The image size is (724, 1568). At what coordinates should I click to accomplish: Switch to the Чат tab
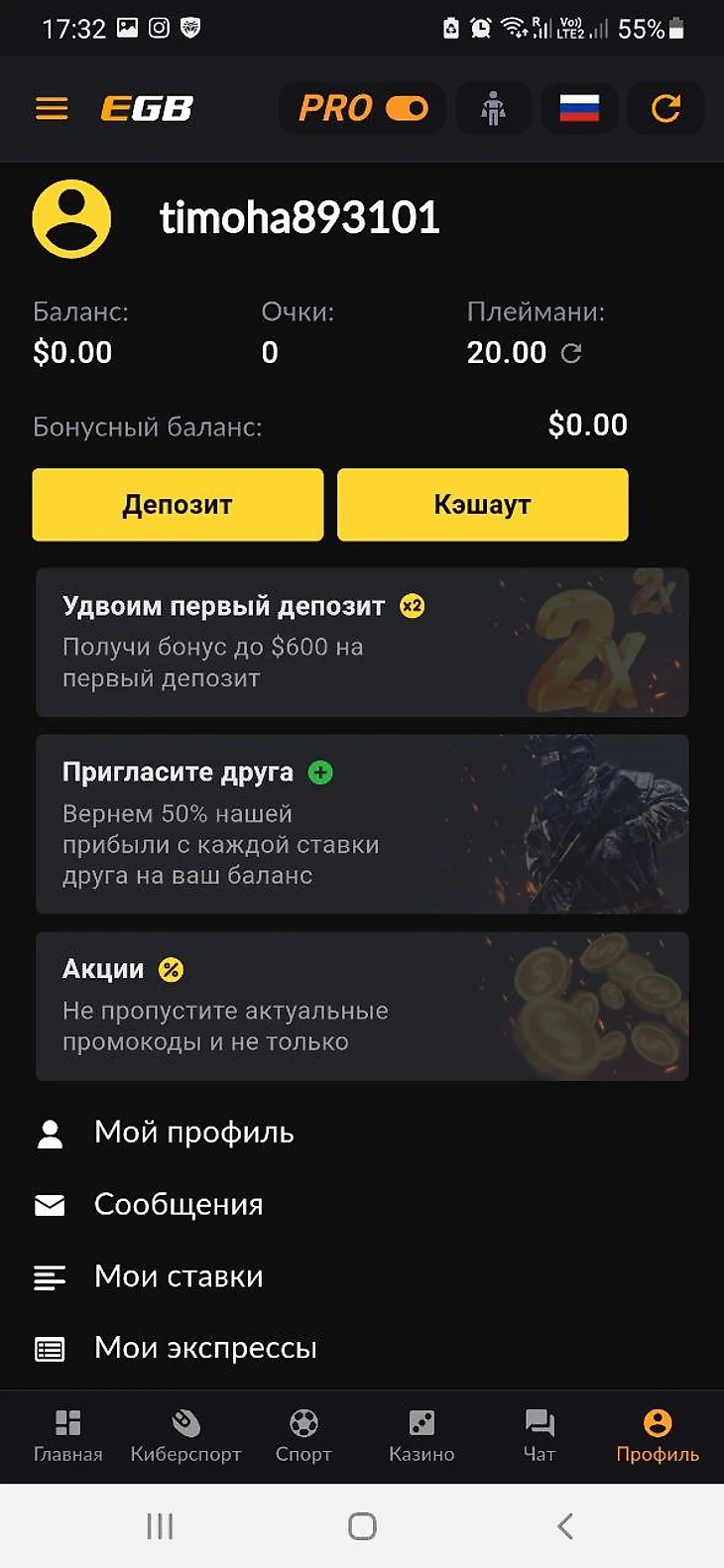(x=540, y=1436)
